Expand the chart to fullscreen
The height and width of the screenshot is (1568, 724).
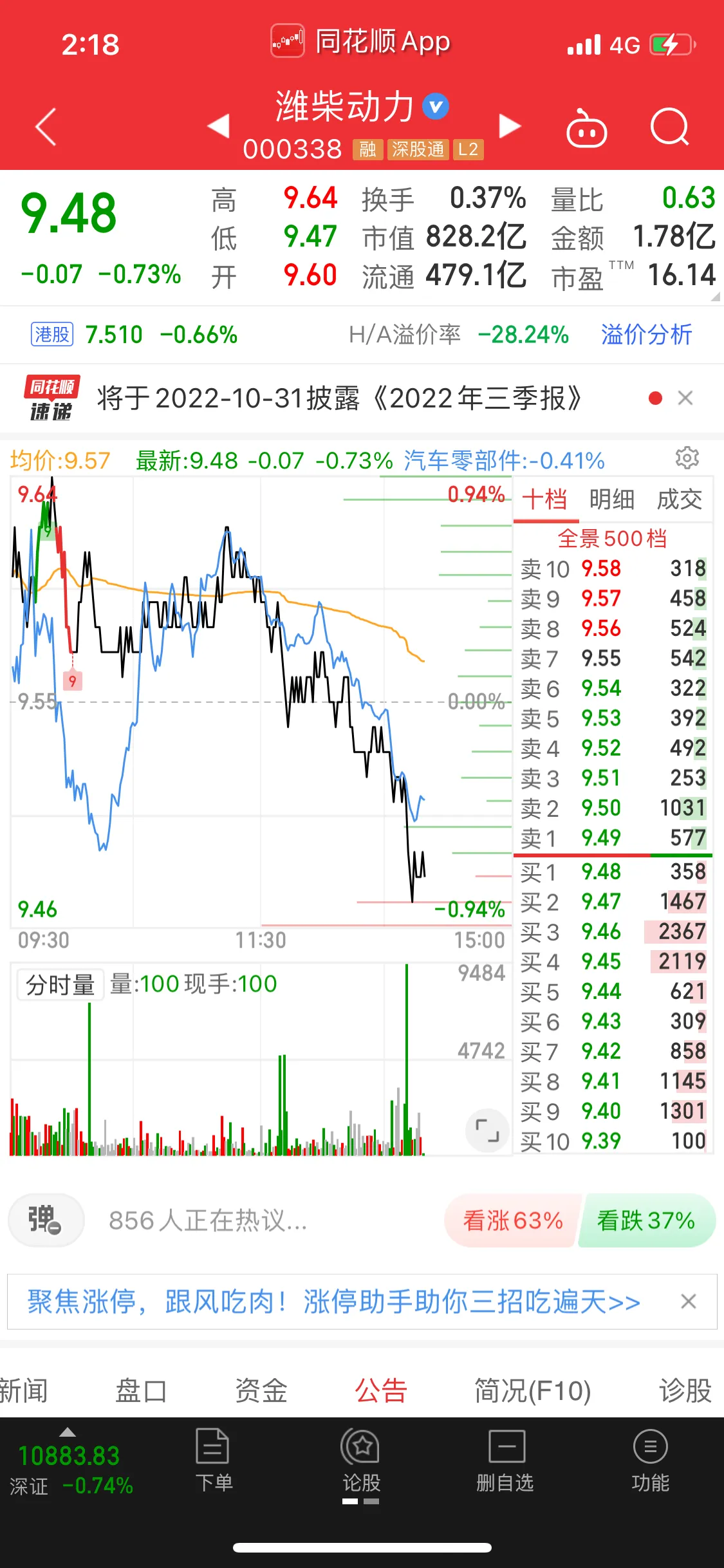[x=487, y=1130]
